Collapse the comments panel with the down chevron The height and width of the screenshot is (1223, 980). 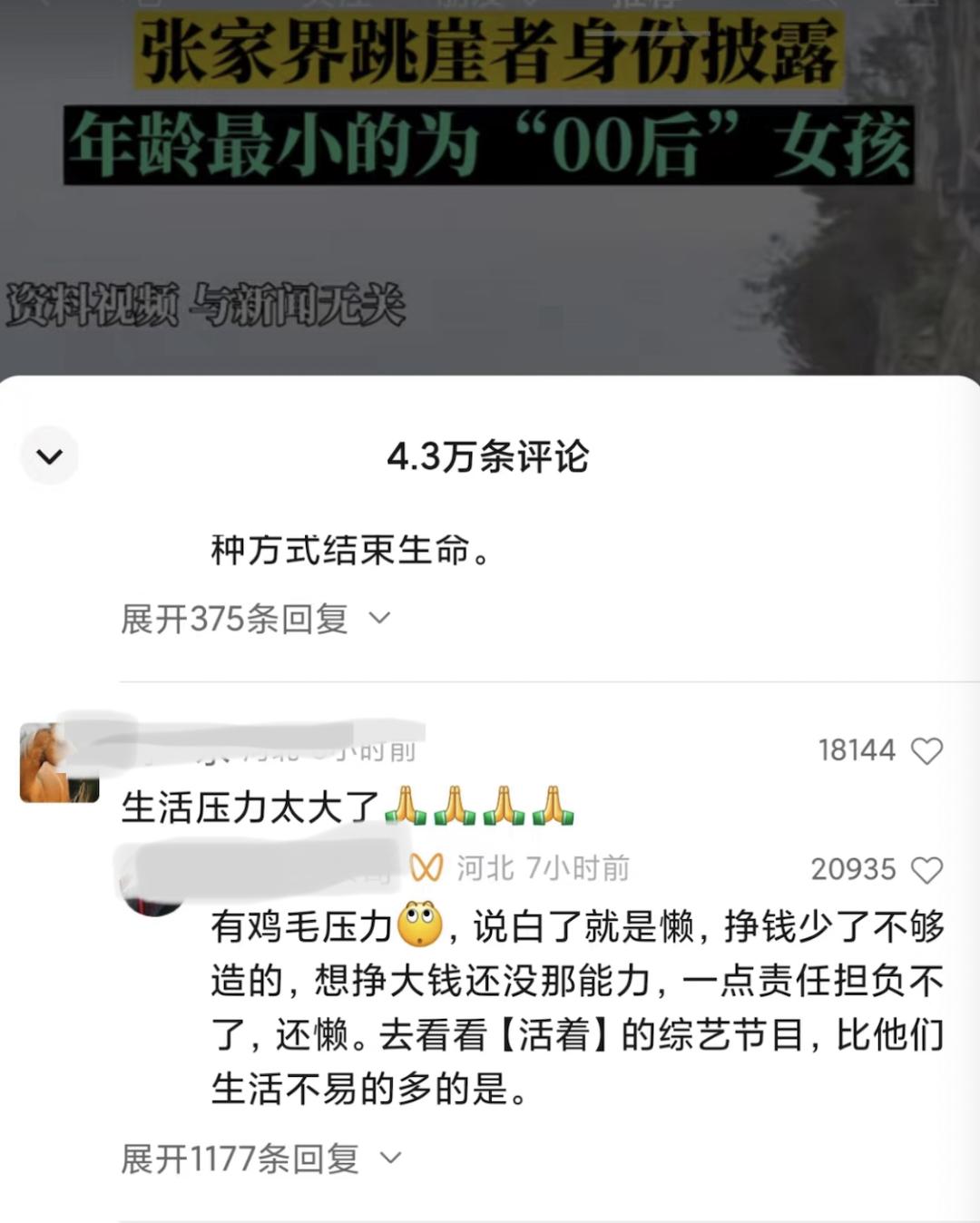(x=50, y=456)
